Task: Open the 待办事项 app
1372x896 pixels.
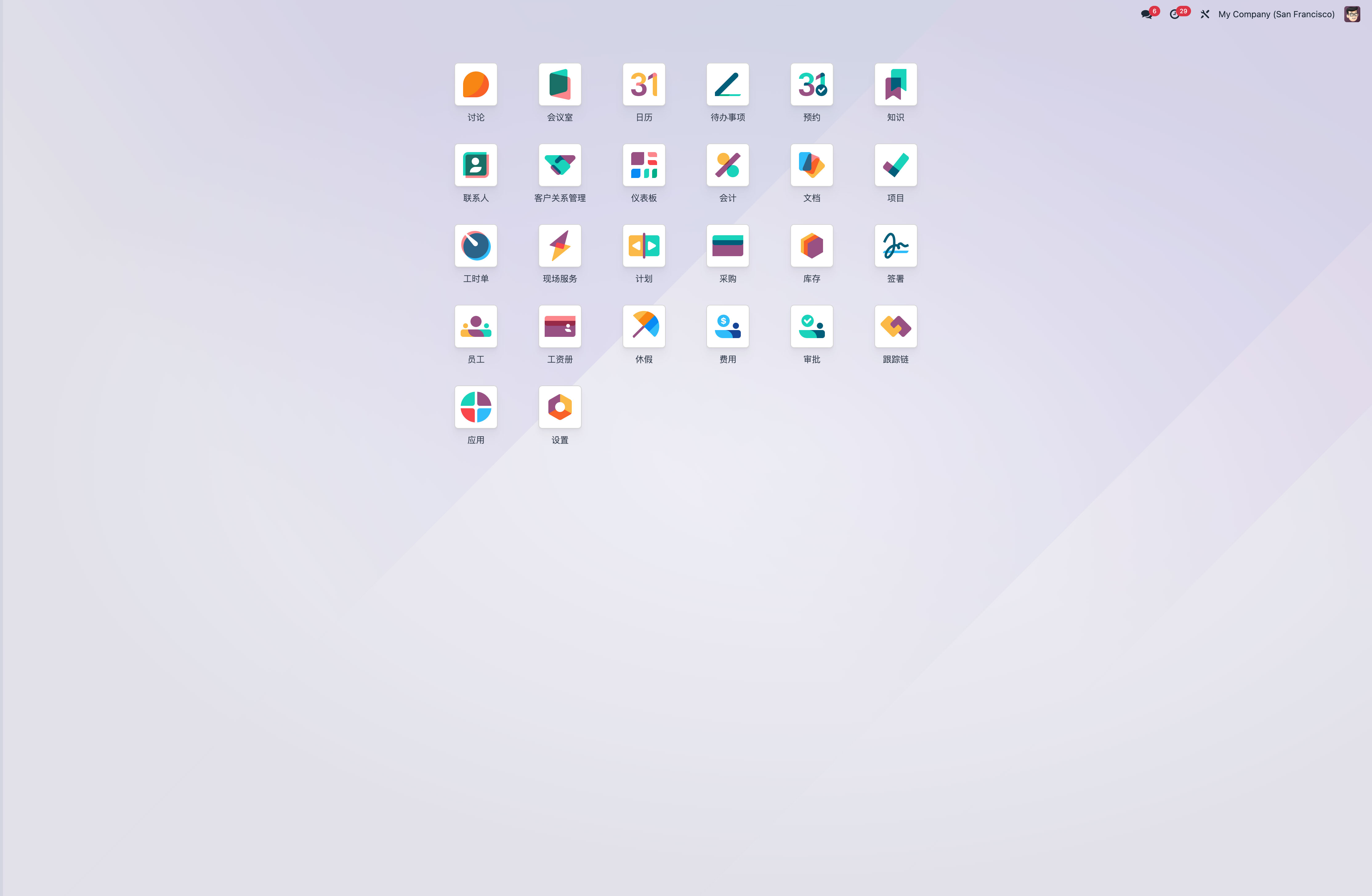Action: pos(728,85)
